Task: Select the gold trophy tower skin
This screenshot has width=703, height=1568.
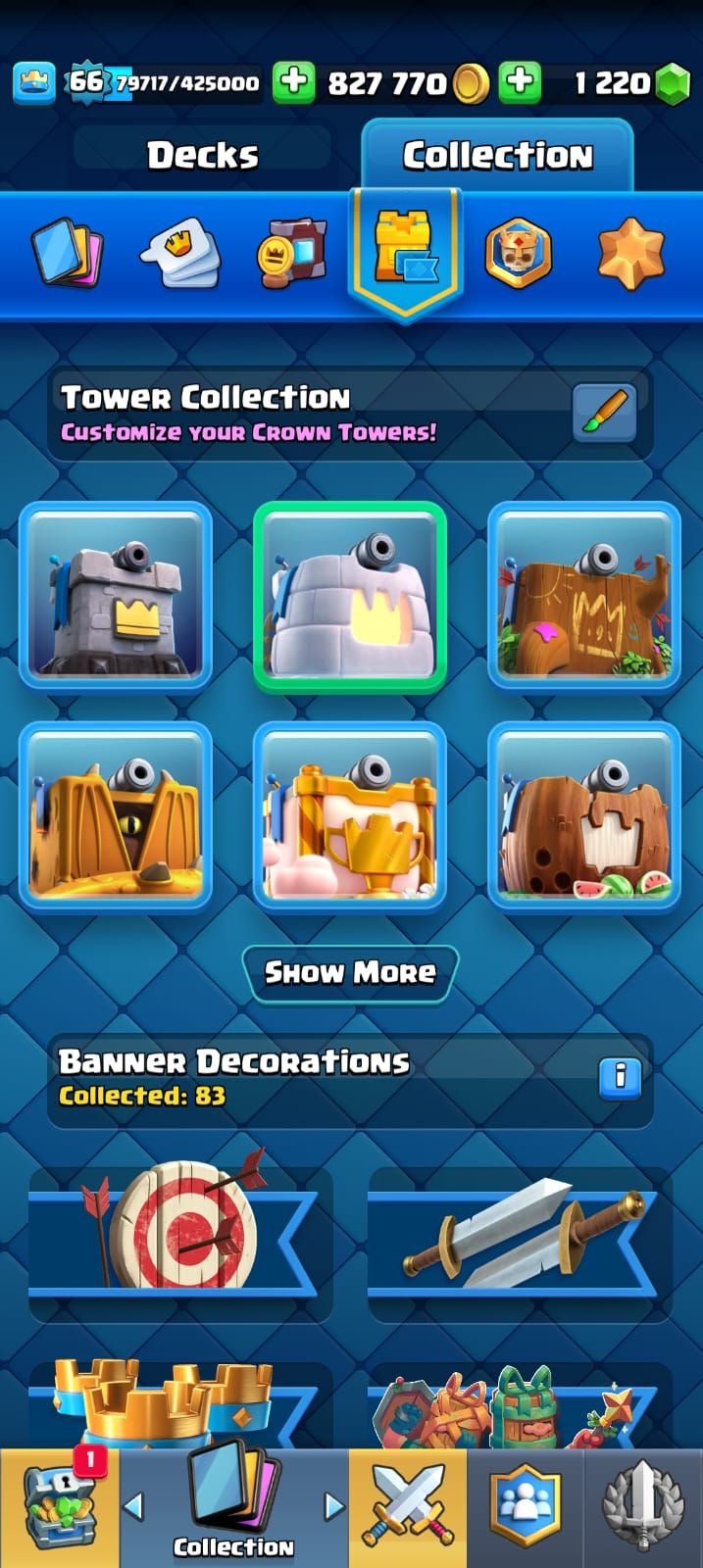Action: 350,815
